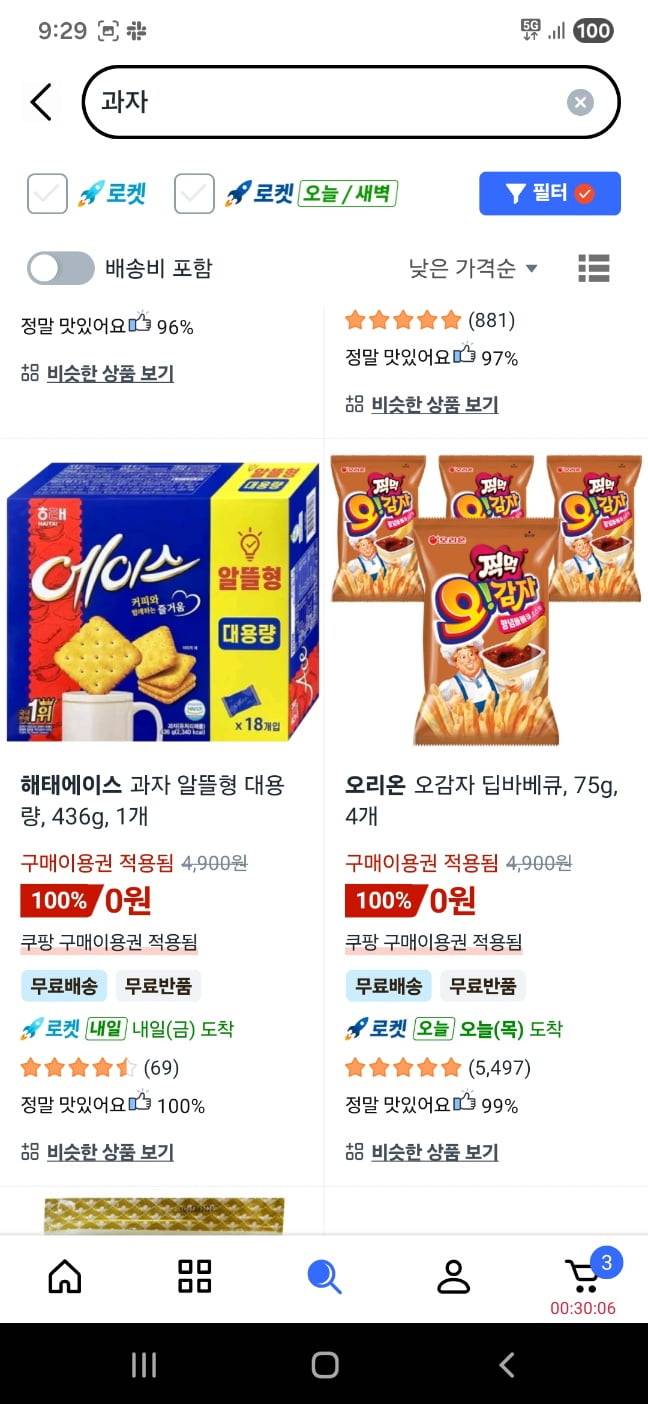Check the 로켓 오늘/새벽 checkbox
Screen dimensions: 648x1404
[x=194, y=194]
